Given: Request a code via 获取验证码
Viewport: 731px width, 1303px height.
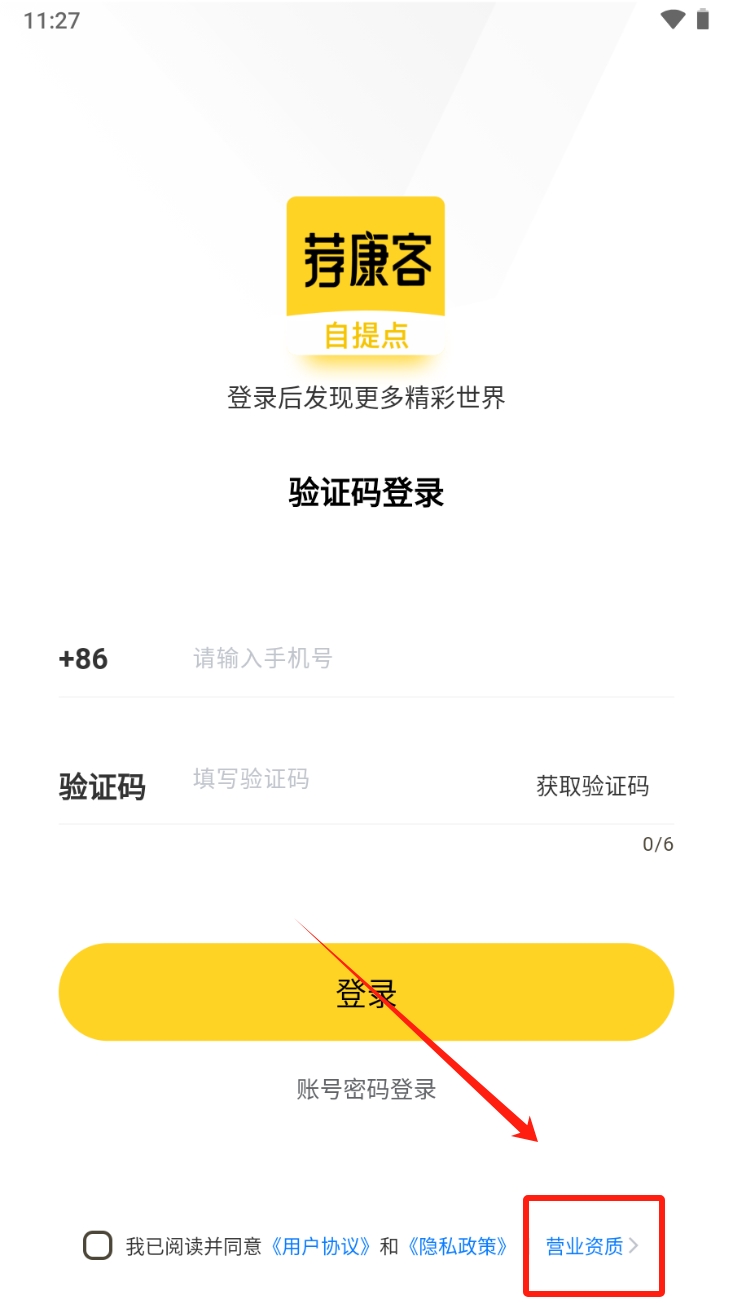Looking at the screenshot, I should point(592,786).
